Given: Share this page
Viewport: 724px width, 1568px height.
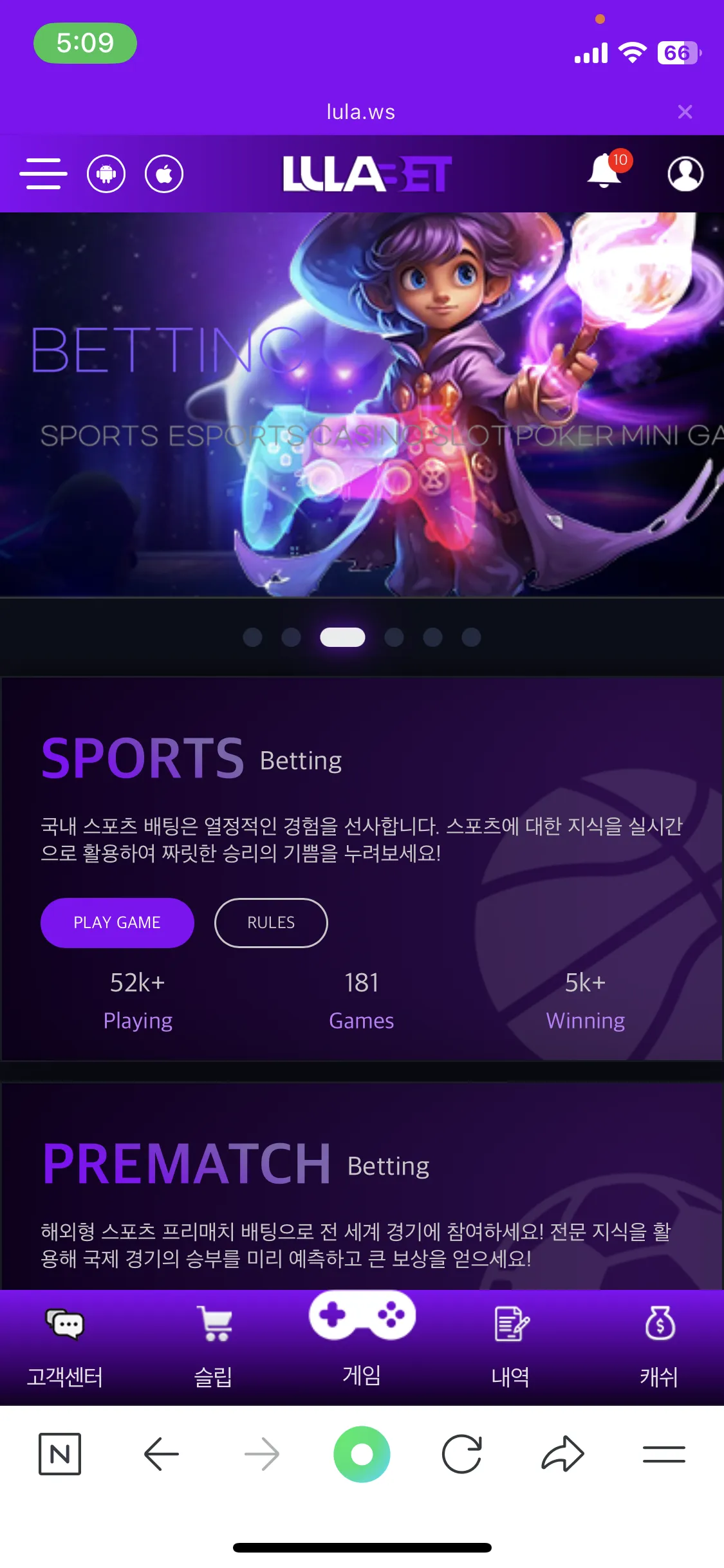Looking at the screenshot, I should pos(563,1454).
